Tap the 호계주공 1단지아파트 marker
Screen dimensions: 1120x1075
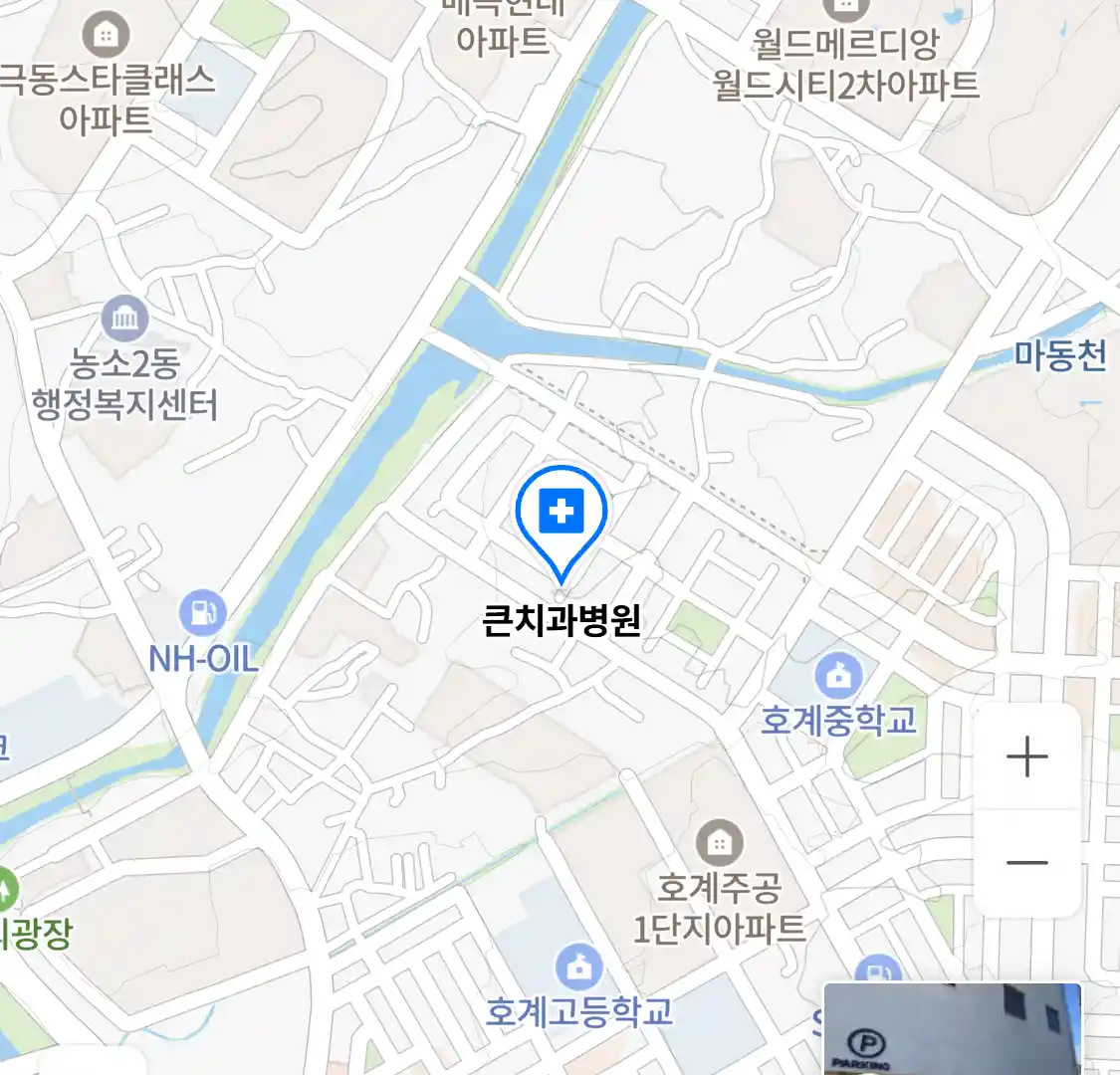point(719,844)
